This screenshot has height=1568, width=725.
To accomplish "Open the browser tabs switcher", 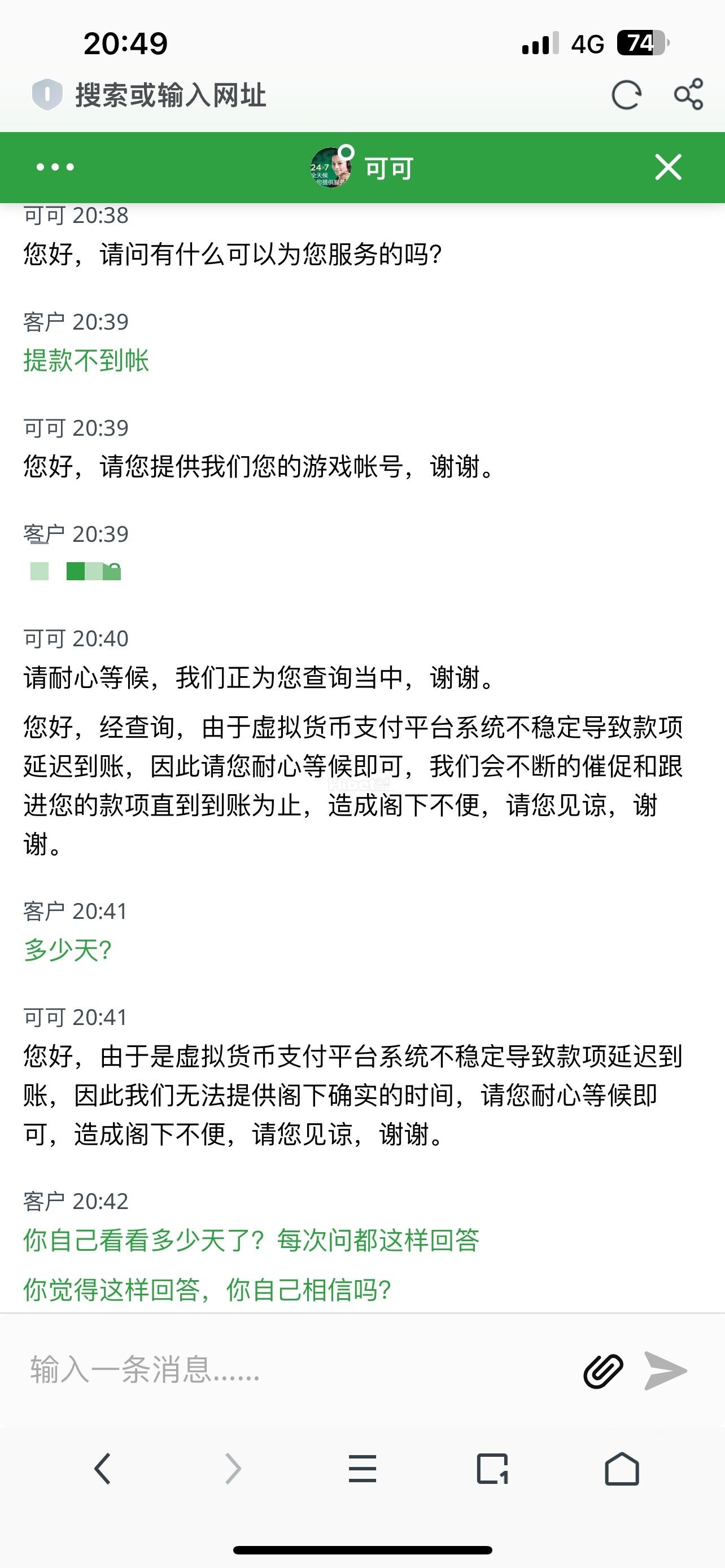I will (492, 1469).
